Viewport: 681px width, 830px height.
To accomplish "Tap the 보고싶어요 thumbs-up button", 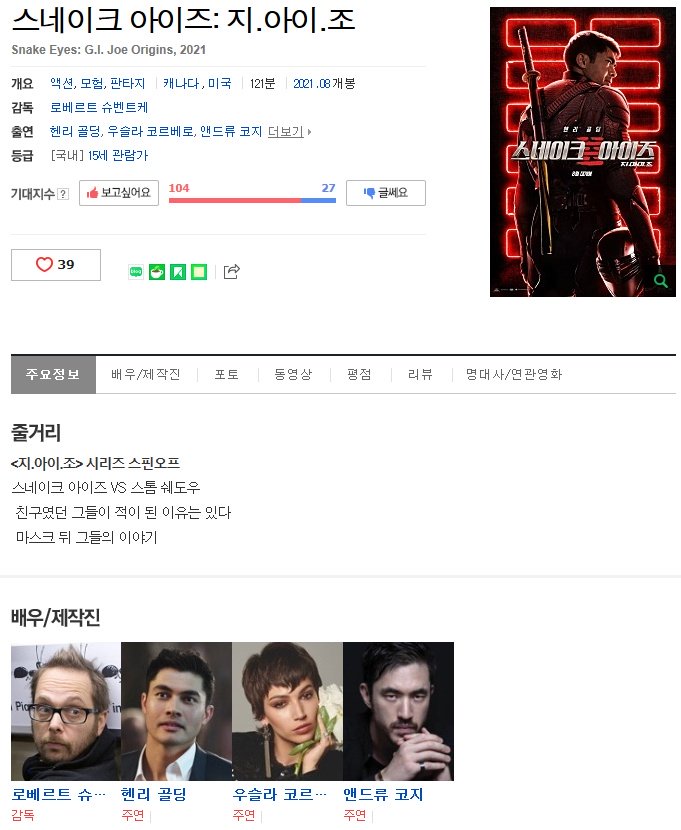I will coord(119,193).
